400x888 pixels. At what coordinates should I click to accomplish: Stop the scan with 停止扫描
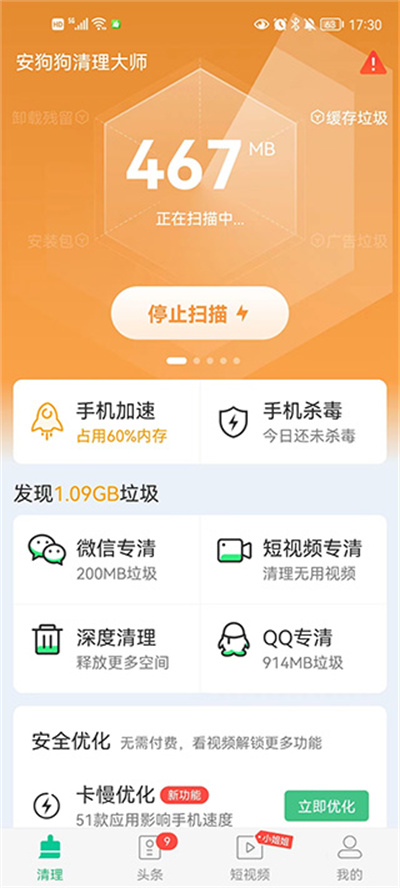(x=200, y=313)
